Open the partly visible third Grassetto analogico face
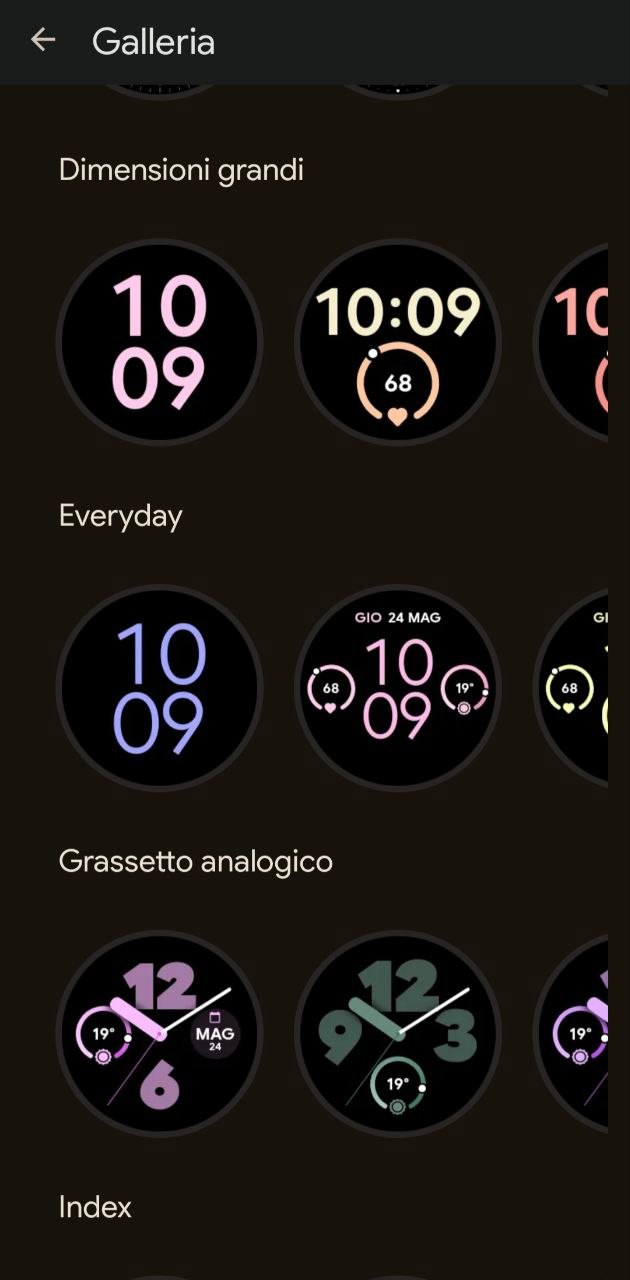Screen dimensions: 630x1280 pyautogui.click(x=571, y=1034)
